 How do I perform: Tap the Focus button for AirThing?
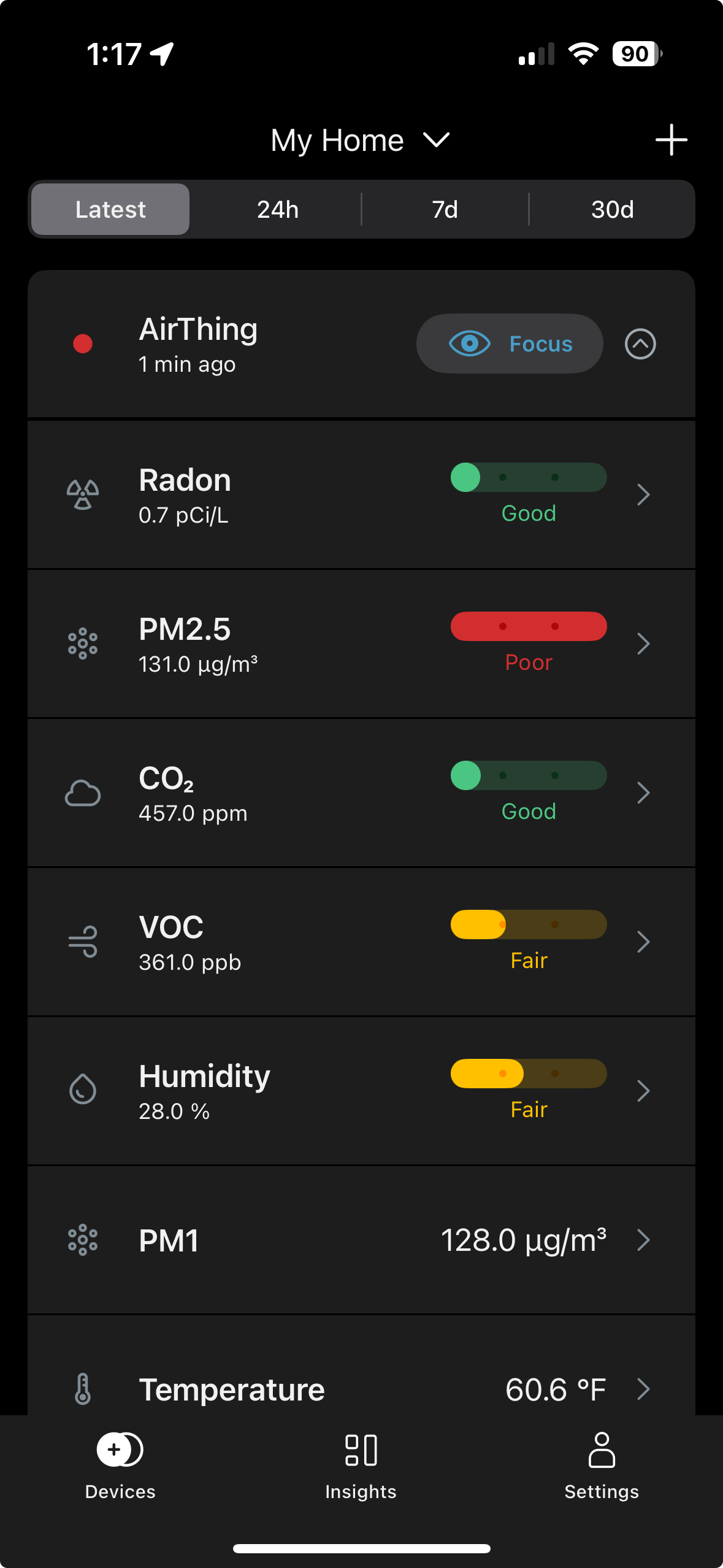510,344
